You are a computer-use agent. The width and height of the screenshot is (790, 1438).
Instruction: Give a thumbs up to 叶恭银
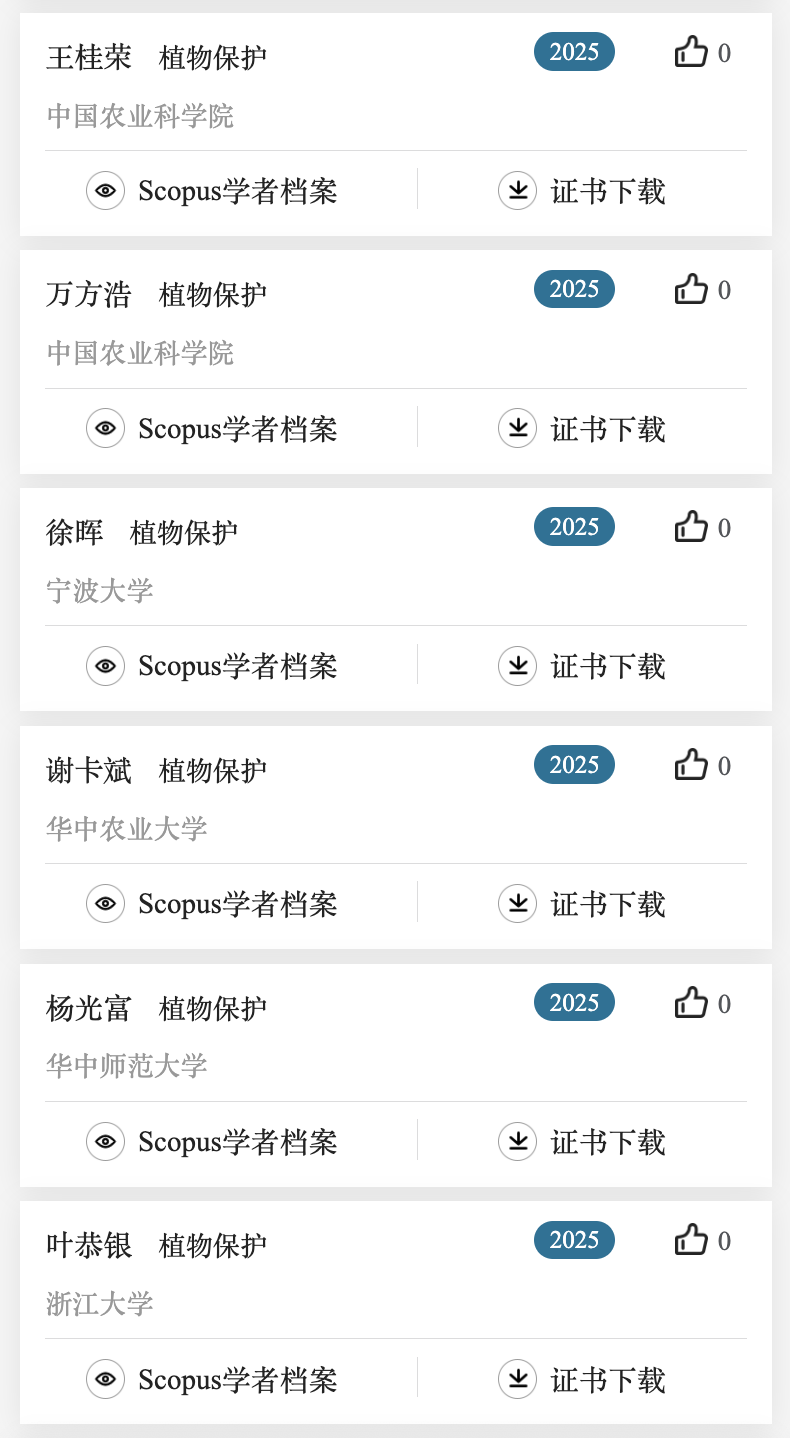tap(691, 1240)
